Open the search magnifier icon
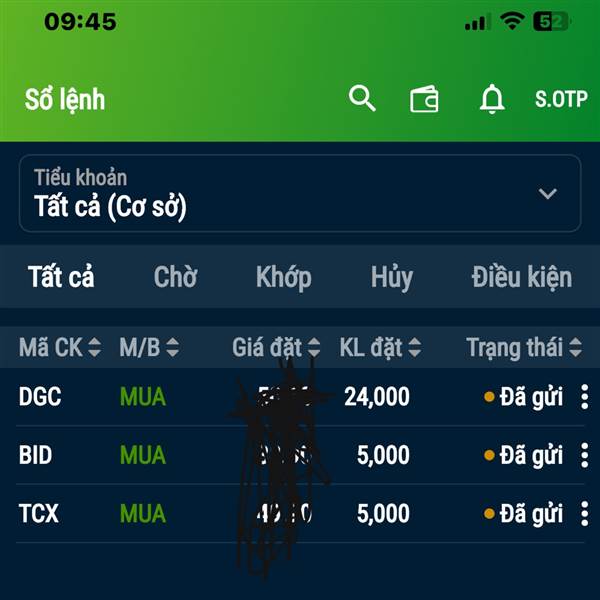600x600 pixels. (x=362, y=99)
